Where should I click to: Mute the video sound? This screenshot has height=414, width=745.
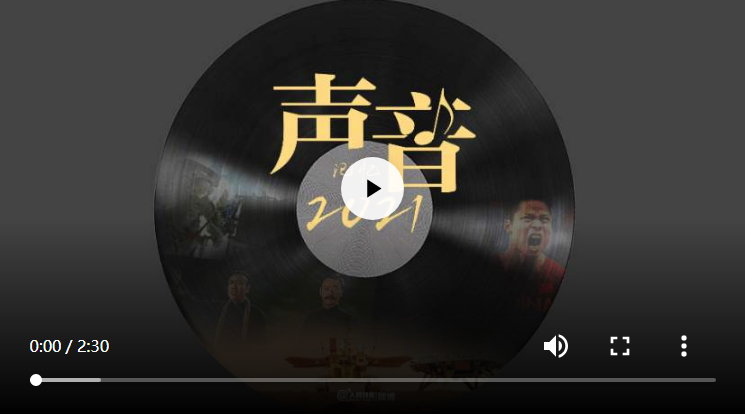coord(556,346)
